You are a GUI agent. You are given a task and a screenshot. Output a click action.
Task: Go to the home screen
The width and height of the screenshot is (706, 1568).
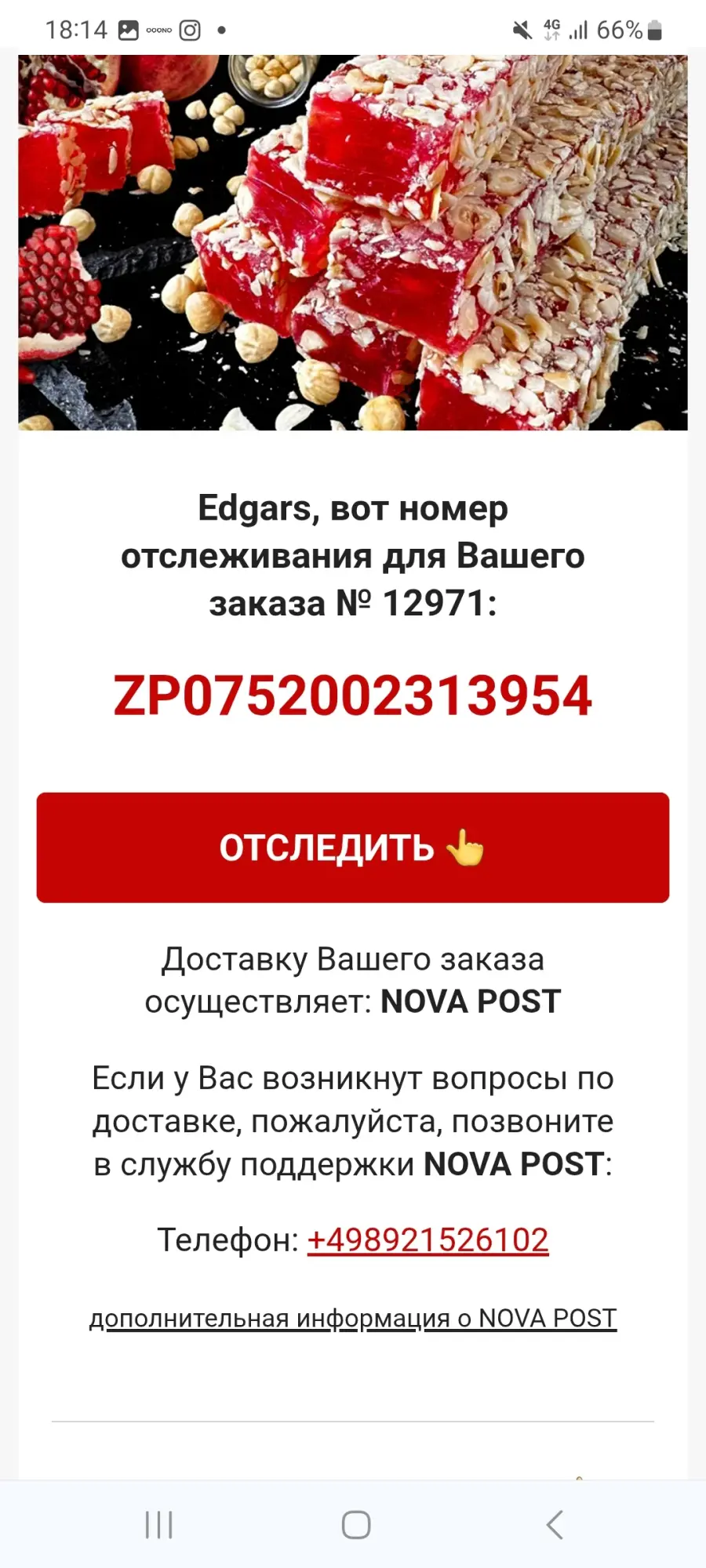[x=356, y=1525]
